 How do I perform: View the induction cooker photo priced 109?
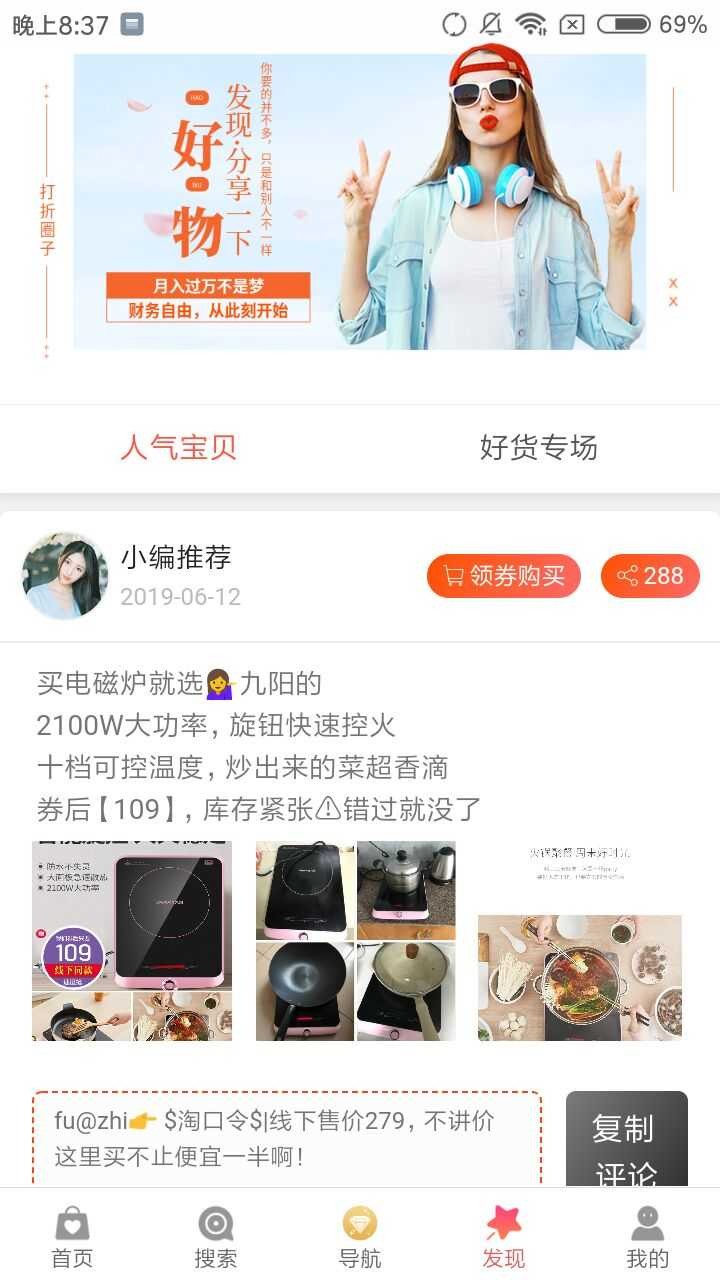tap(132, 940)
